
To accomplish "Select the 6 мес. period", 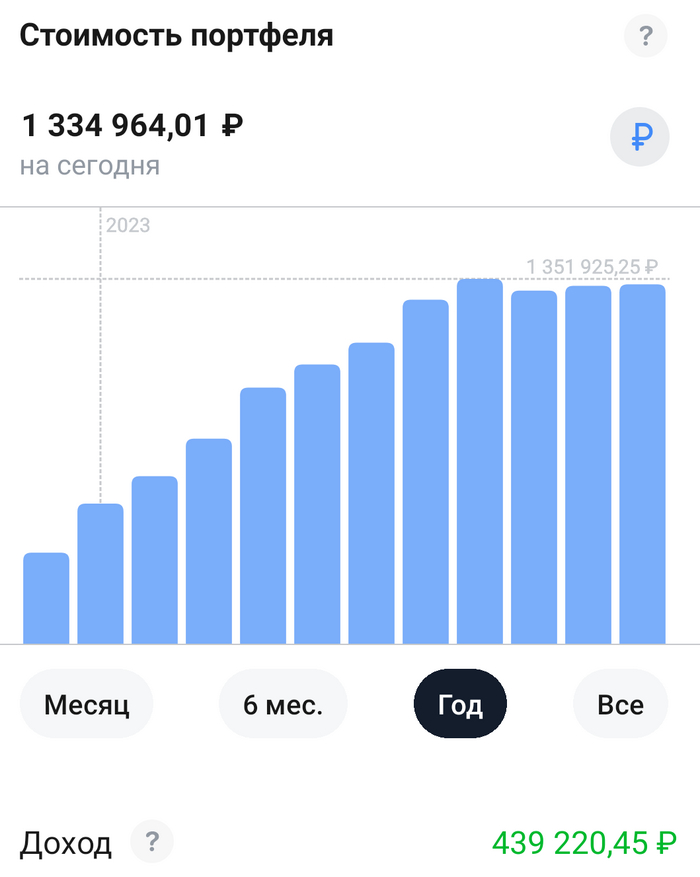I will [x=283, y=704].
